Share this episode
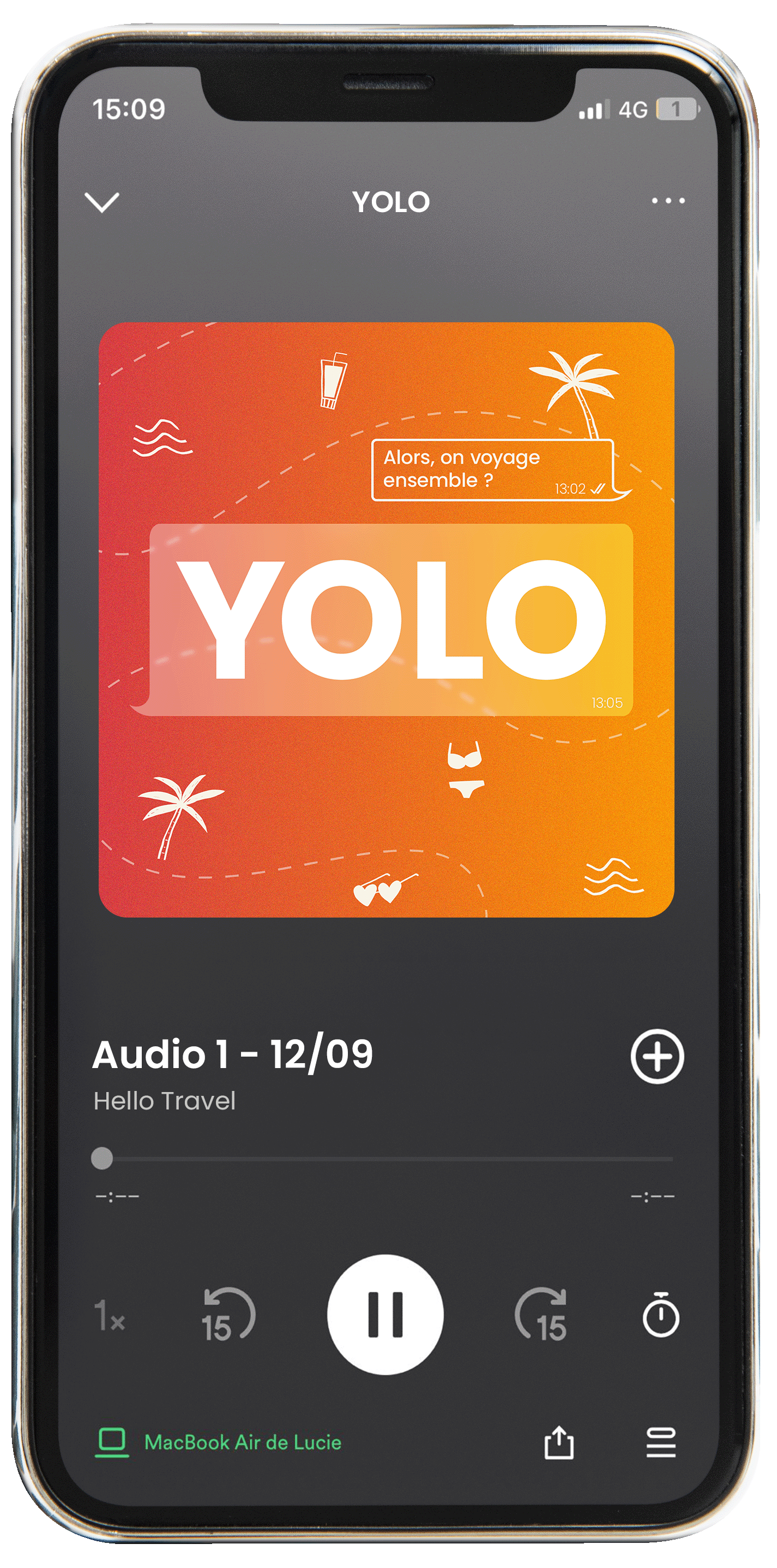This screenshot has height=1568, width=777. [558, 1443]
